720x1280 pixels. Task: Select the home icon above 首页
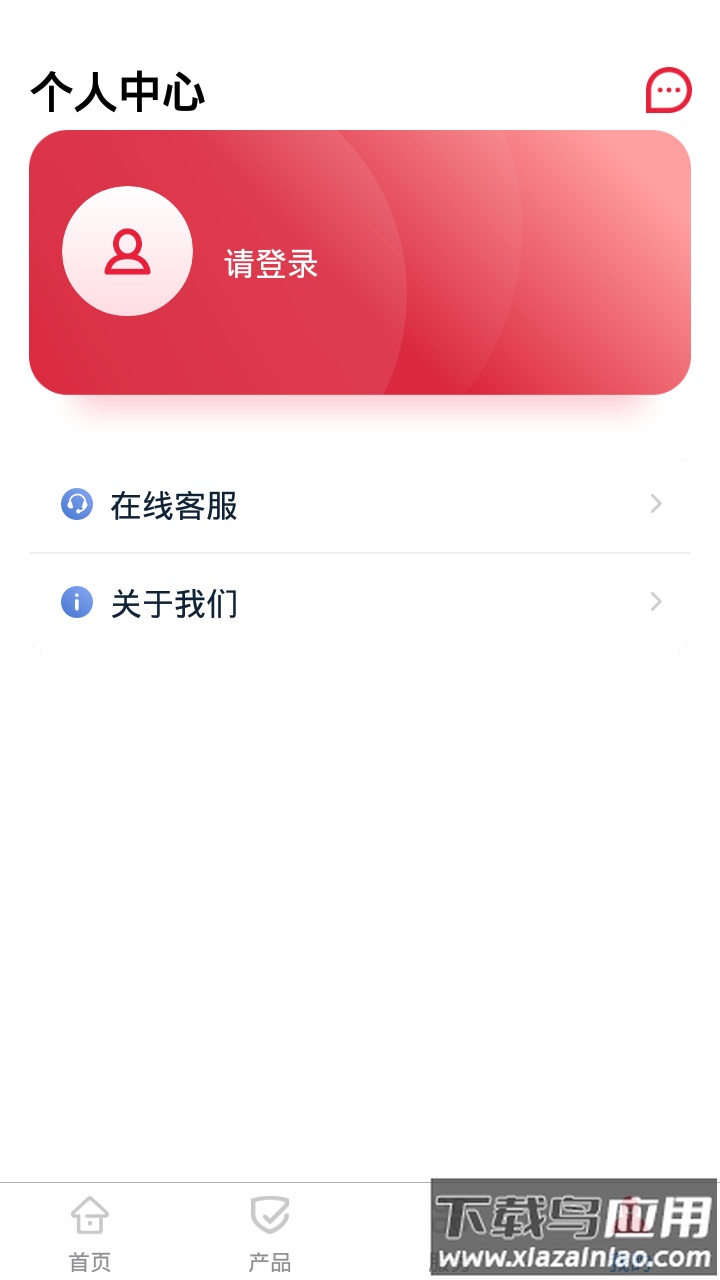[x=89, y=1215]
